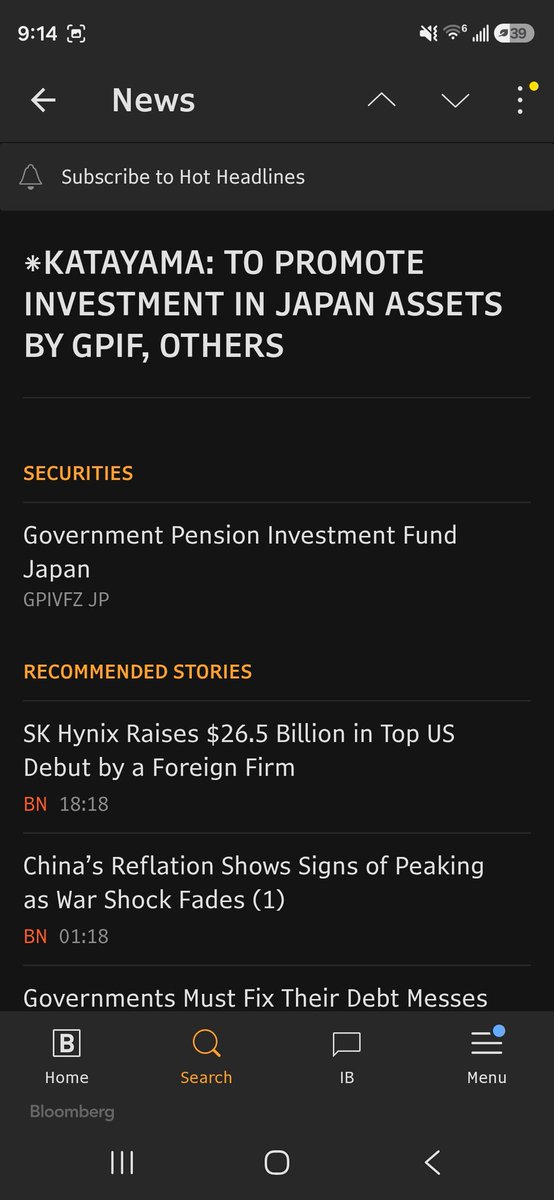Switch to the Home tab
Image resolution: width=554 pixels, height=1200 pixels.
67,1058
